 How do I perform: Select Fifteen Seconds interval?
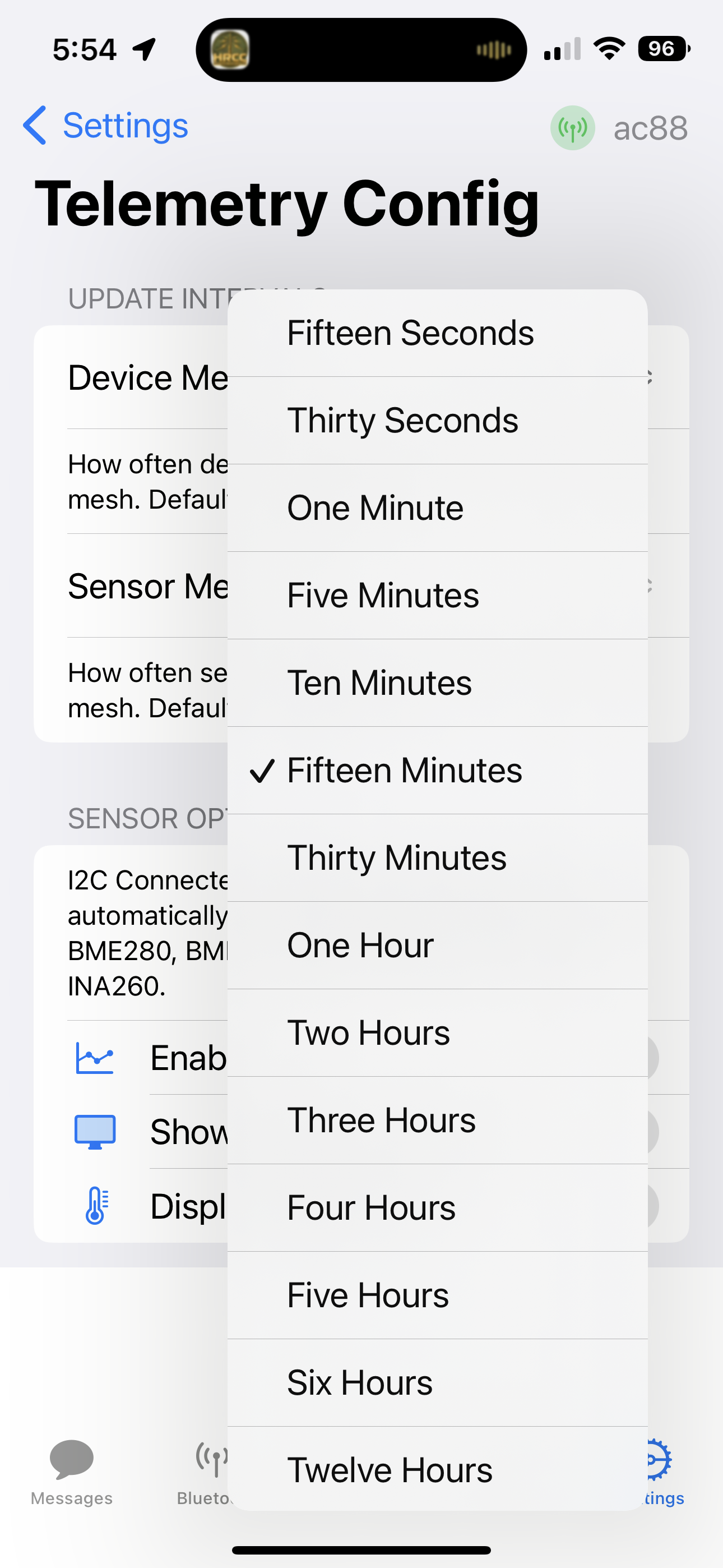(x=437, y=333)
